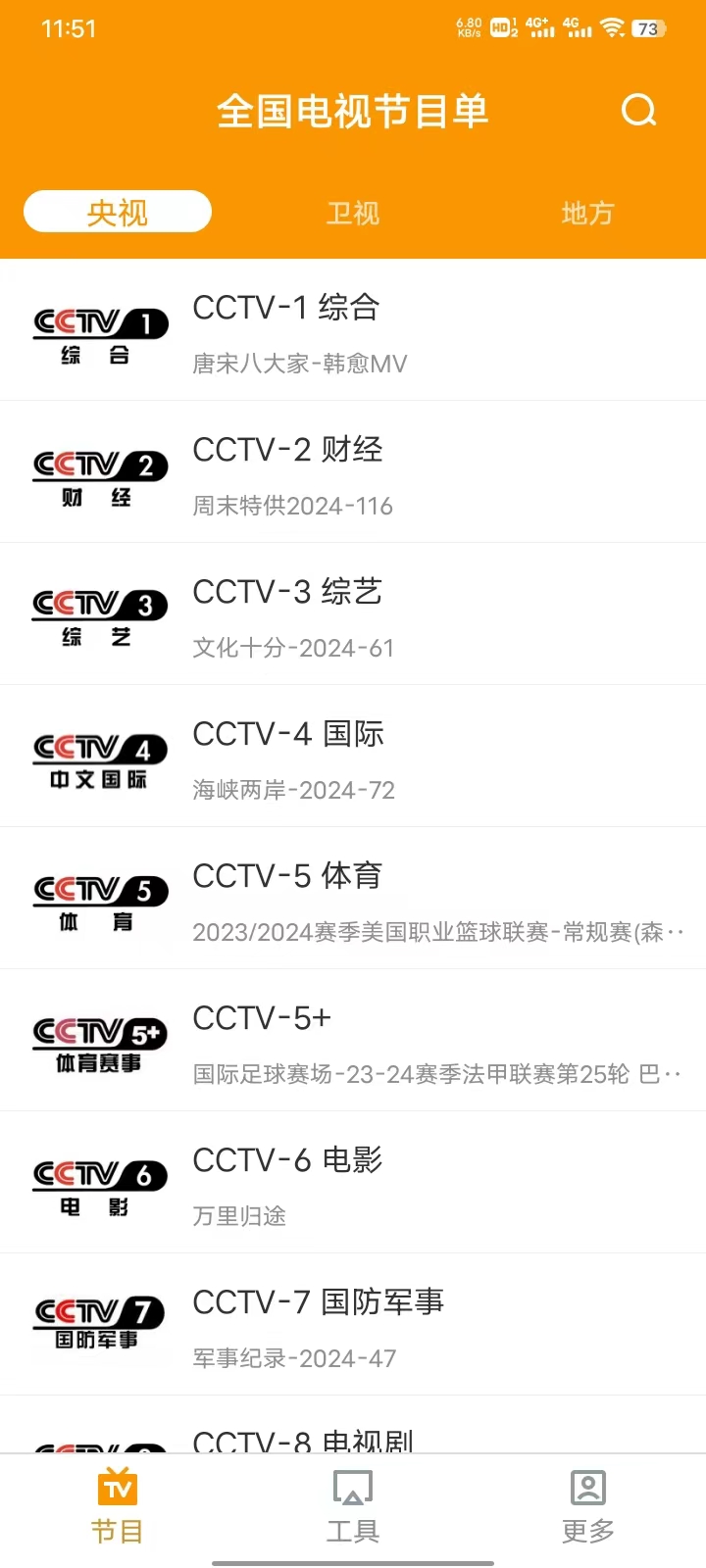This screenshot has width=706, height=1568.
Task: Switch to the 地方 tab
Action: pyautogui.click(x=586, y=213)
